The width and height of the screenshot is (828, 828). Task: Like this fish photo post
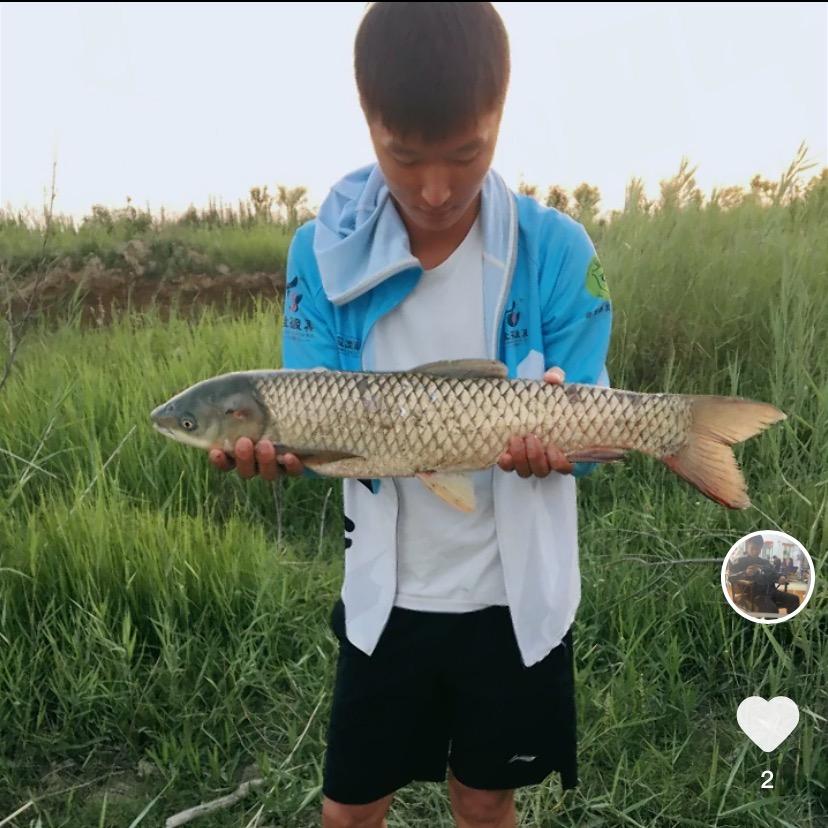[767, 722]
